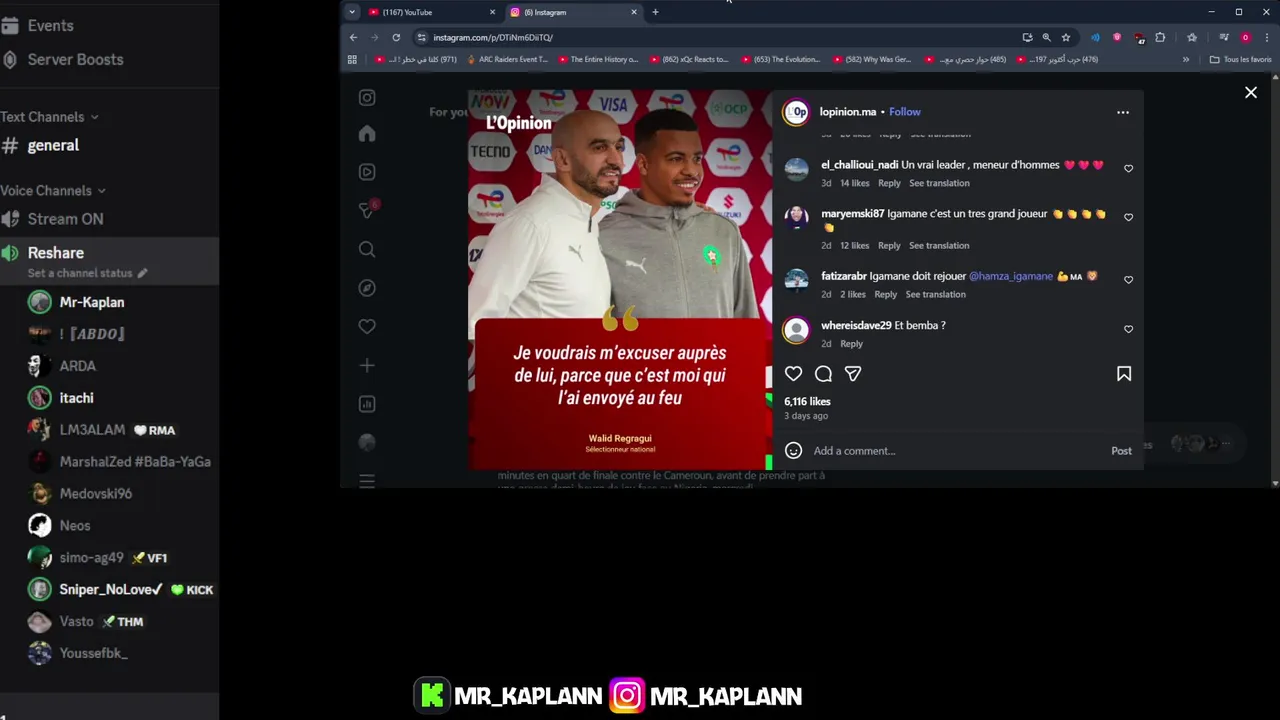See translation of maryemski87's comment
Screen dimensions: 1280x720
coord(939,246)
